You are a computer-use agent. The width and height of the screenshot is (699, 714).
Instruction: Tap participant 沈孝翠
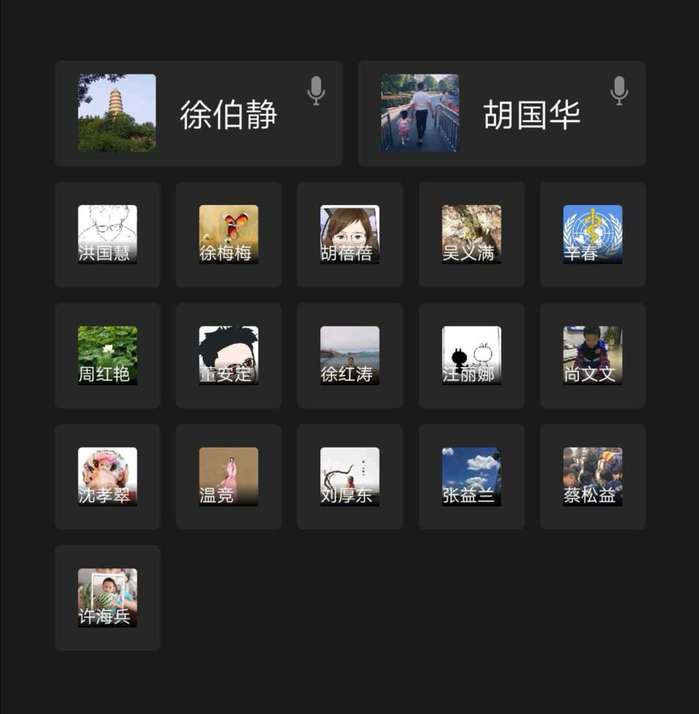click(107, 476)
